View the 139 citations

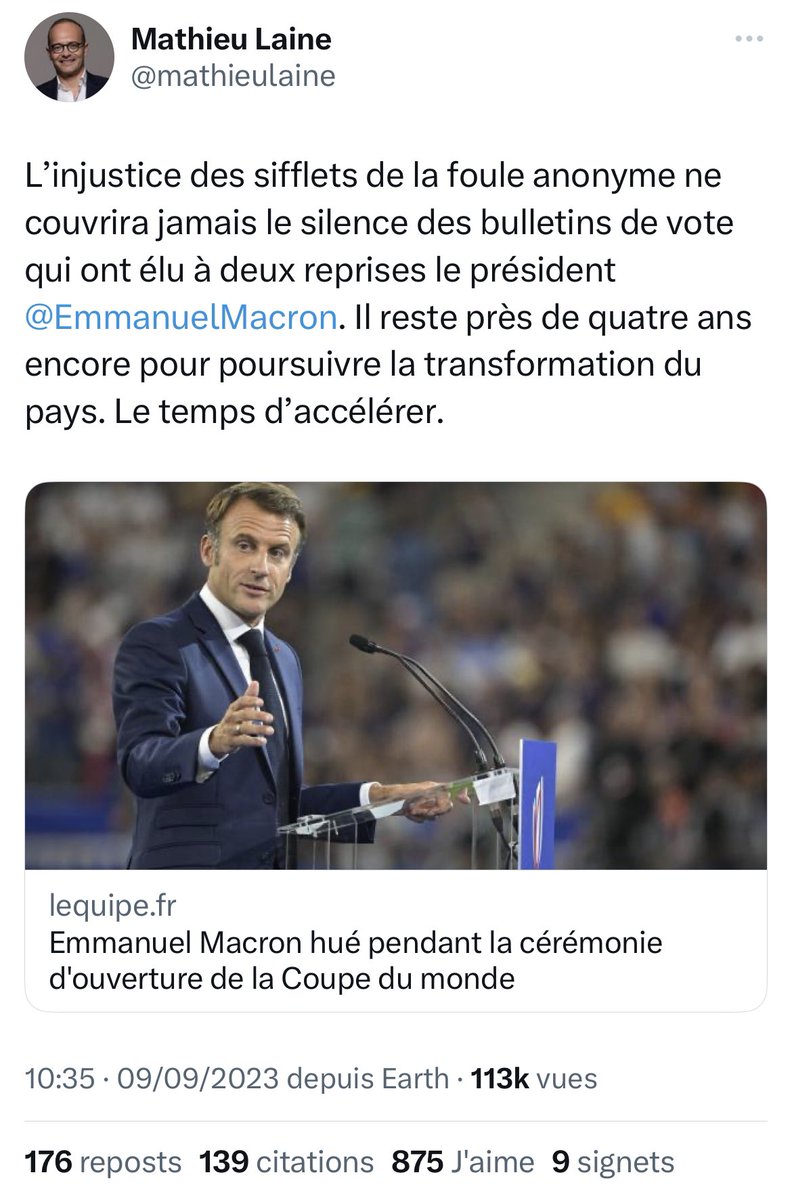[286, 1162]
